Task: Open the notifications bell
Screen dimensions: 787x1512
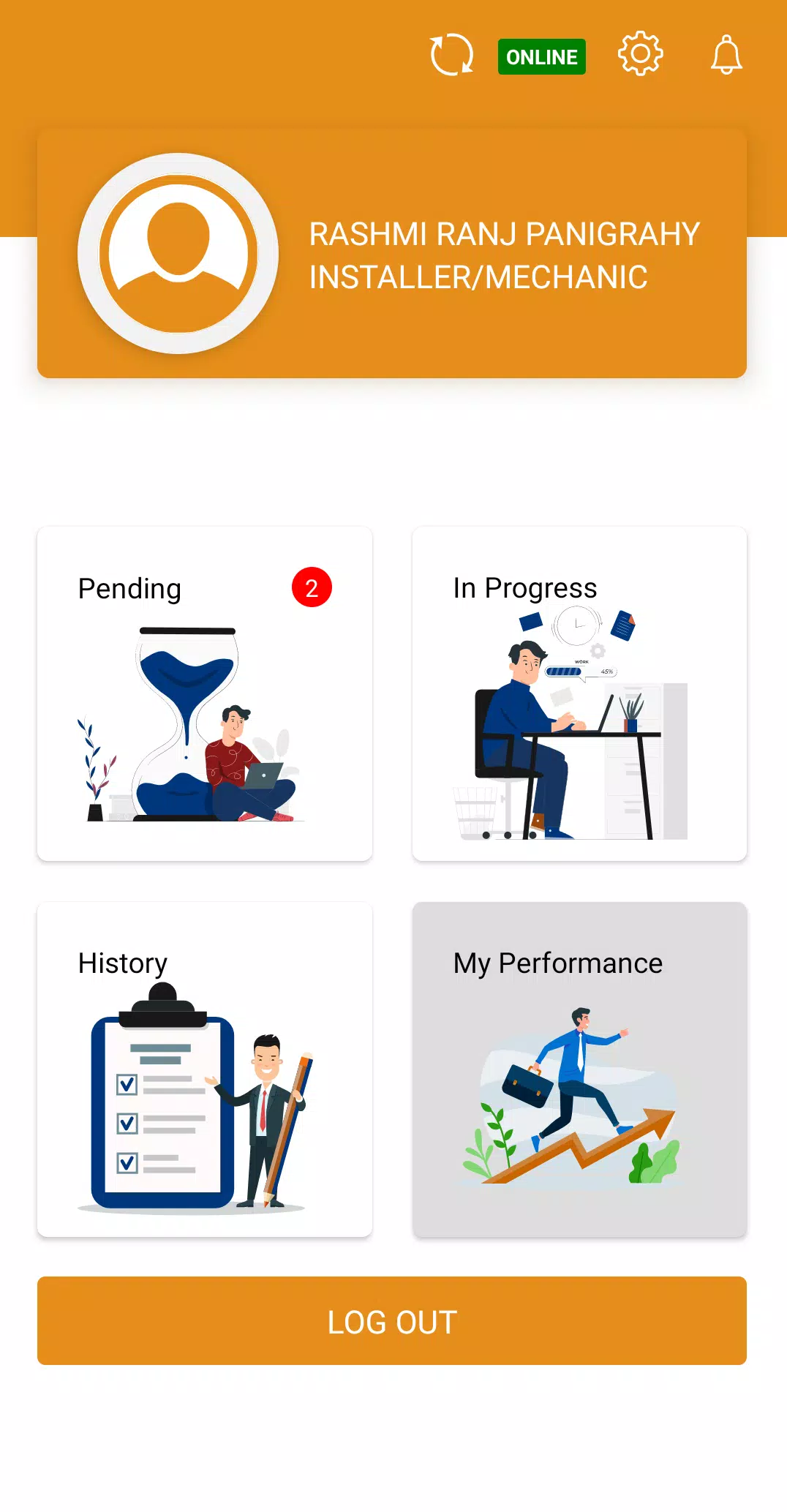Action: click(726, 55)
